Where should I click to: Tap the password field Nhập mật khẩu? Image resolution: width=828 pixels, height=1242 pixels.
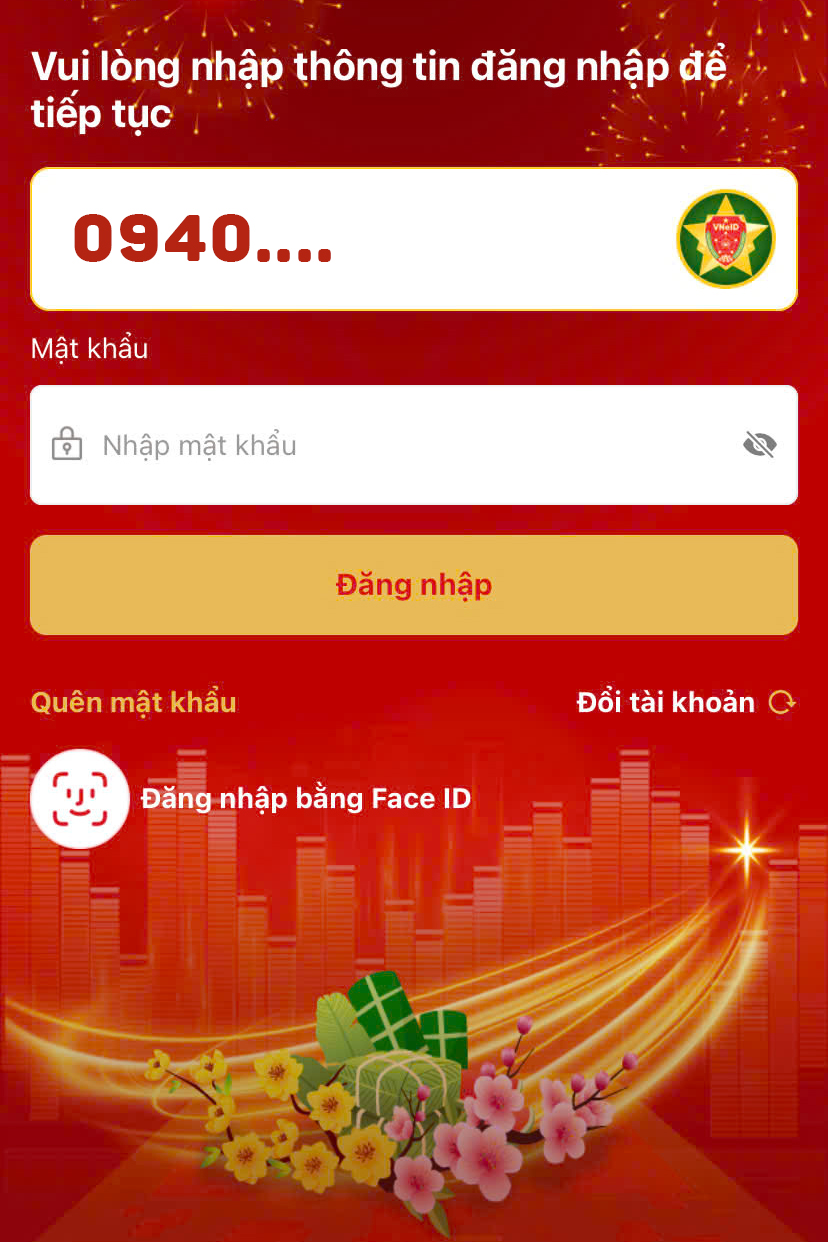pos(400,445)
